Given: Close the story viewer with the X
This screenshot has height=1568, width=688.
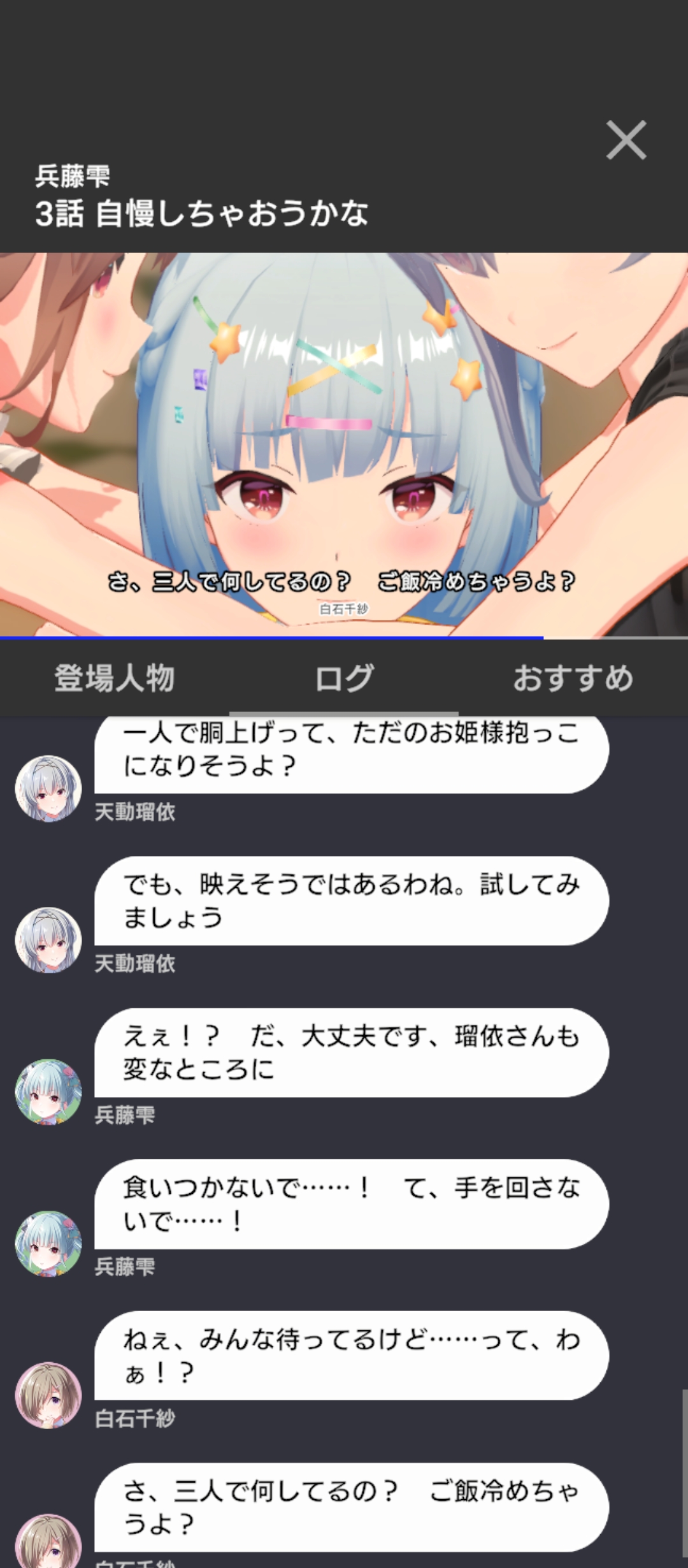Looking at the screenshot, I should [626, 140].
